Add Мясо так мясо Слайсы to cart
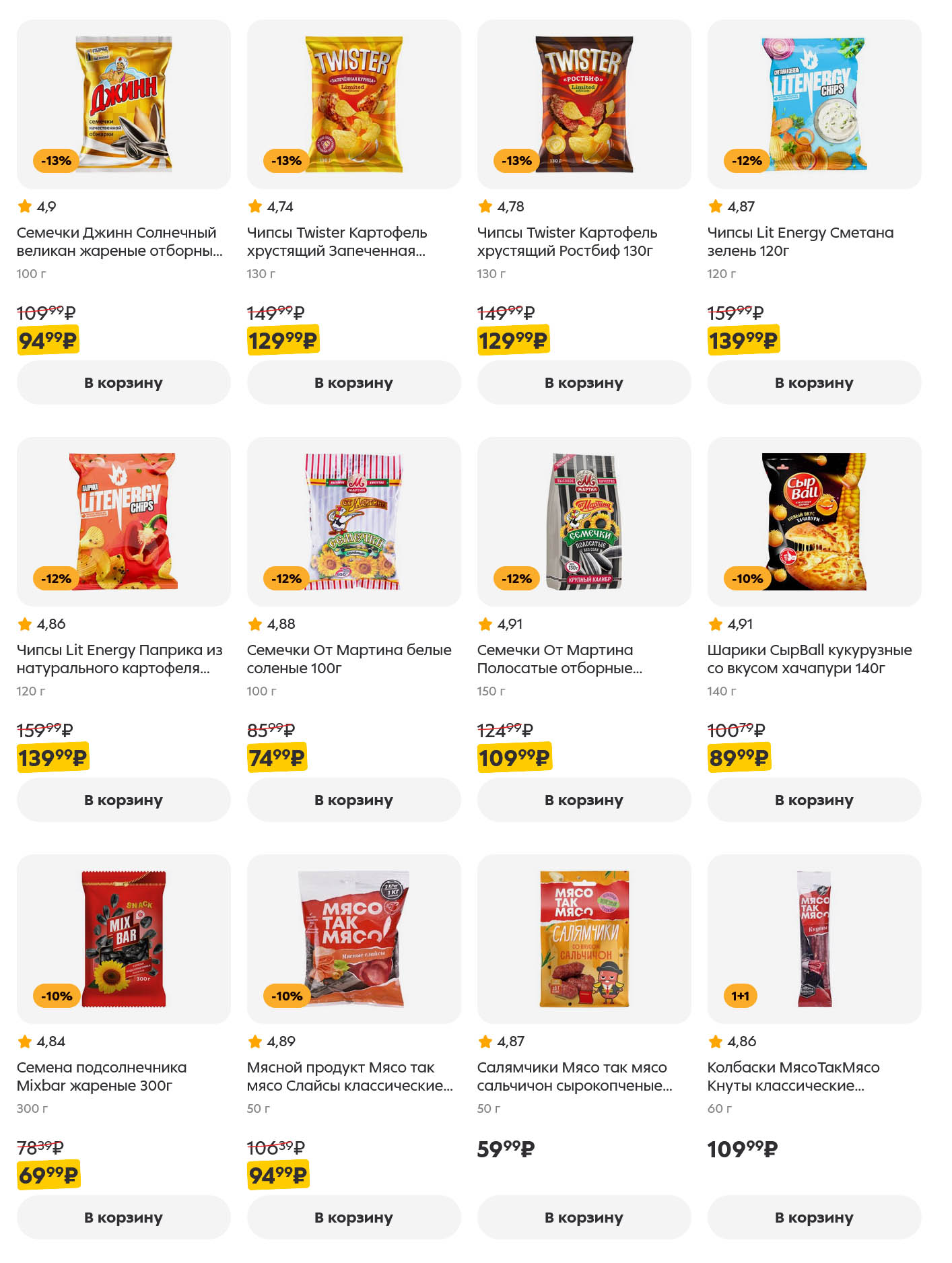Image resolution: width=952 pixels, height=1263 pixels. tap(353, 1217)
